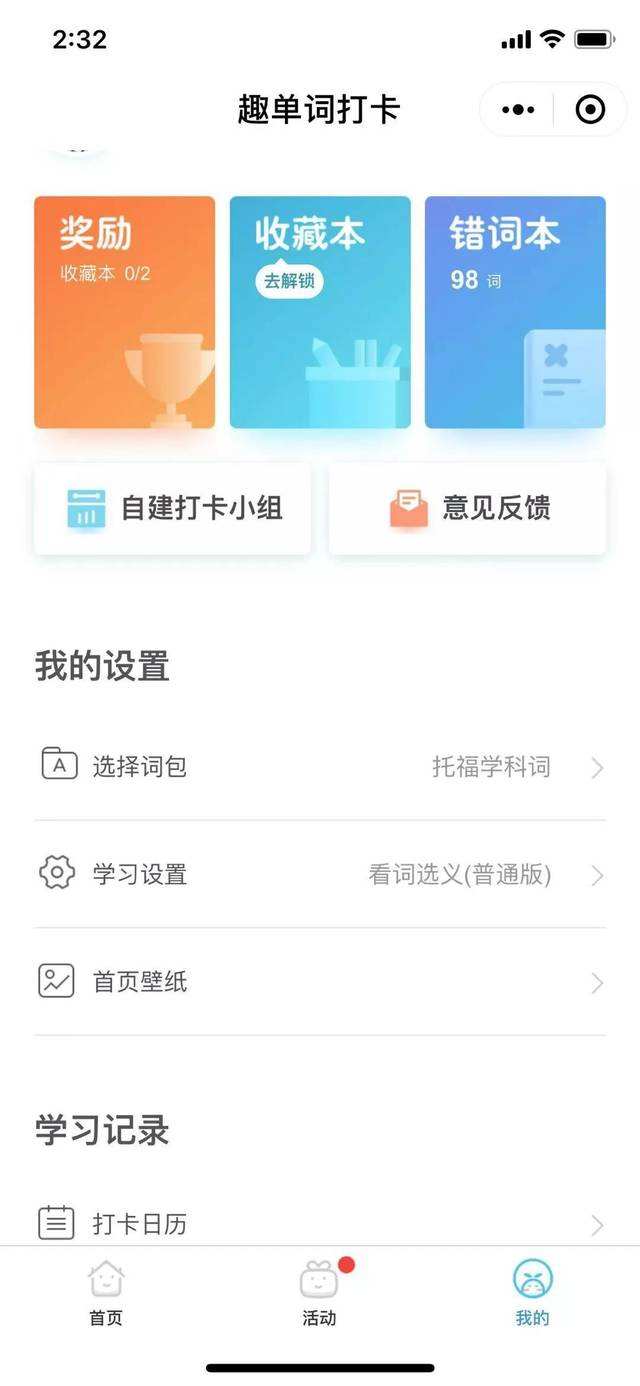Open the 错词本 card with 98 words
640x1386 pixels.
pyautogui.click(x=515, y=312)
